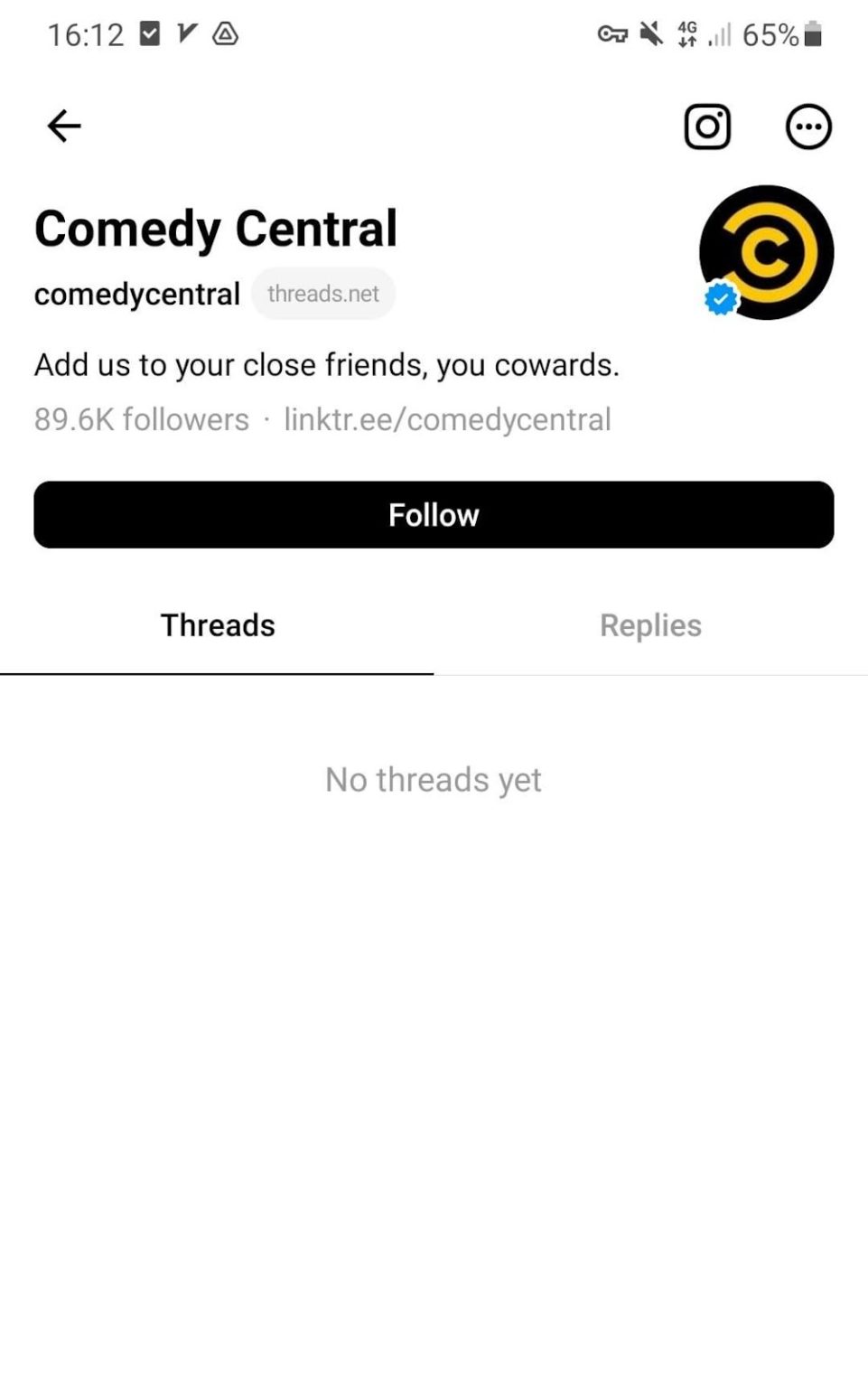The image size is (868, 1388).
Task: Tap the checkbox notification icon in status bar
Action: point(149,33)
